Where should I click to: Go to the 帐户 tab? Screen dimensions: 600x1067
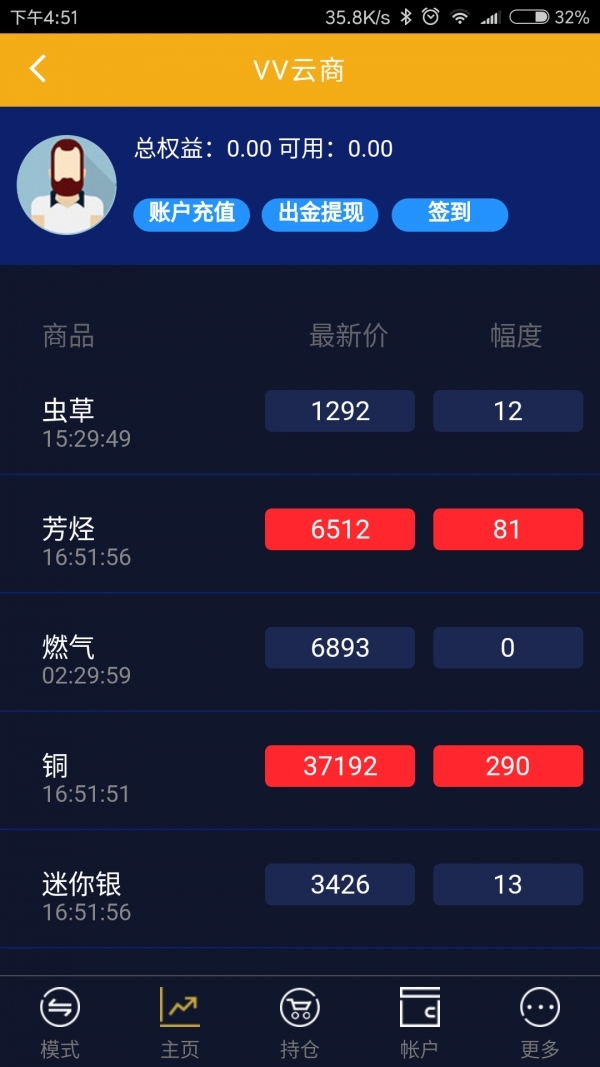tap(420, 1022)
